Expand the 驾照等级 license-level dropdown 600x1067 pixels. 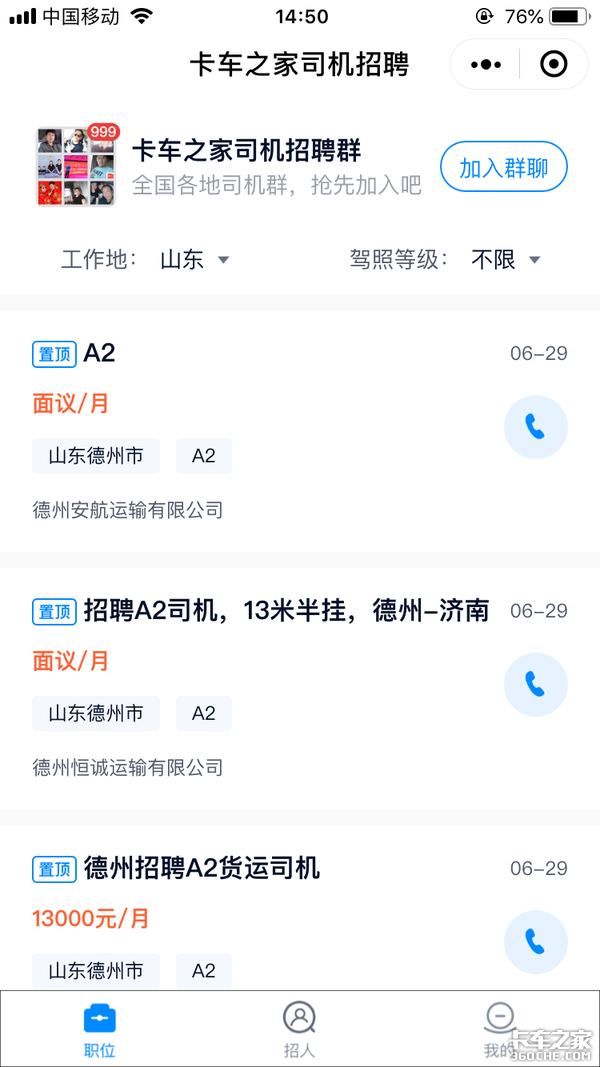click(505, 260)
